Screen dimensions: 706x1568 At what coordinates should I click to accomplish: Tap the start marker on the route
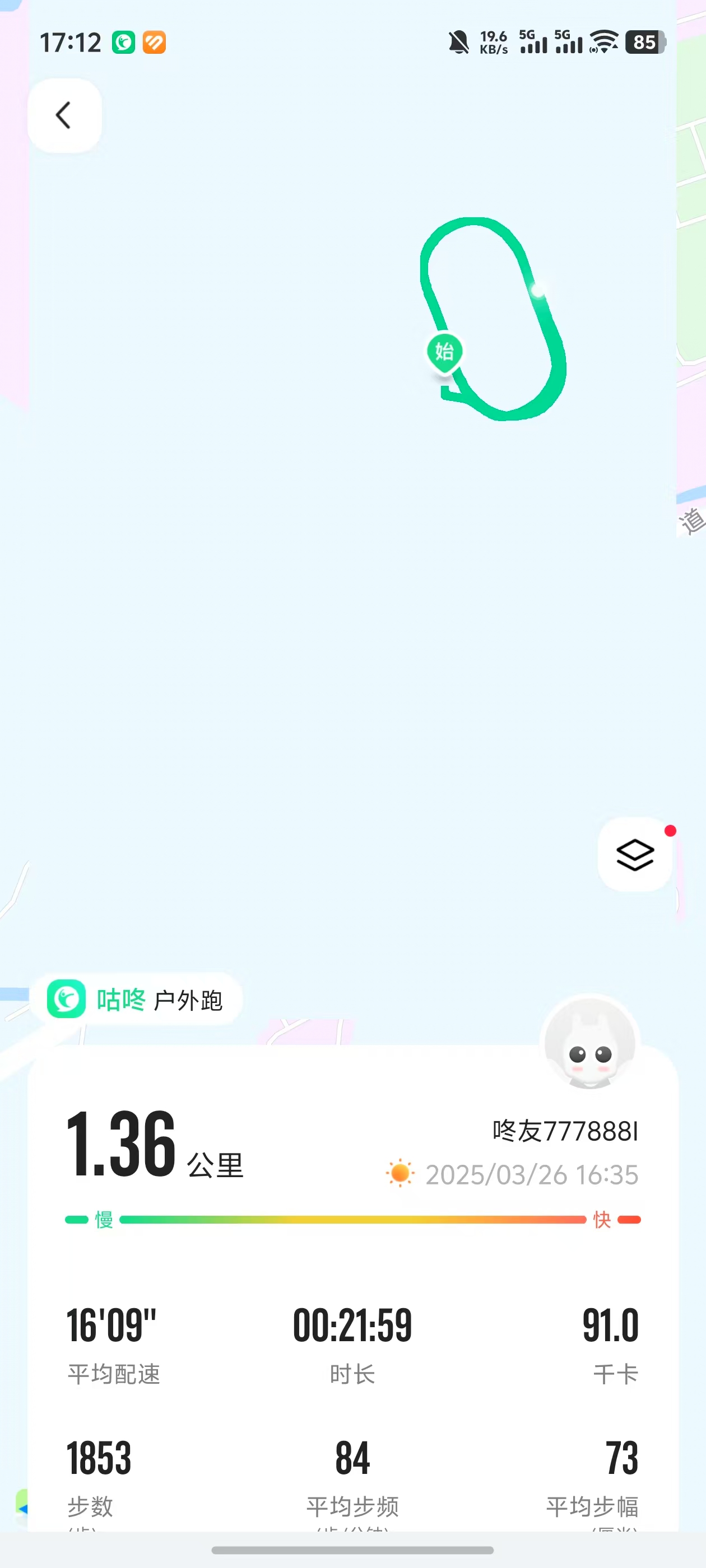click(x=444, y=352)
